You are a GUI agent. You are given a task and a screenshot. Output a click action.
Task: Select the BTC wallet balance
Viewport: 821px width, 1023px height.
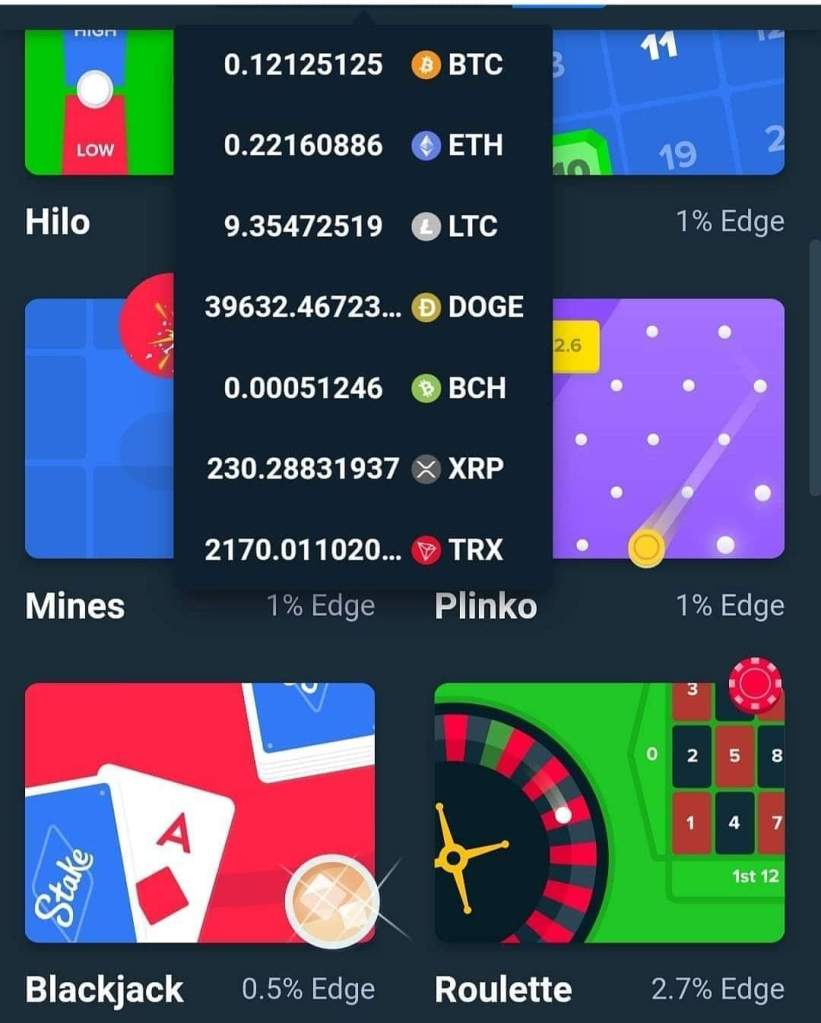coord(363,65)
